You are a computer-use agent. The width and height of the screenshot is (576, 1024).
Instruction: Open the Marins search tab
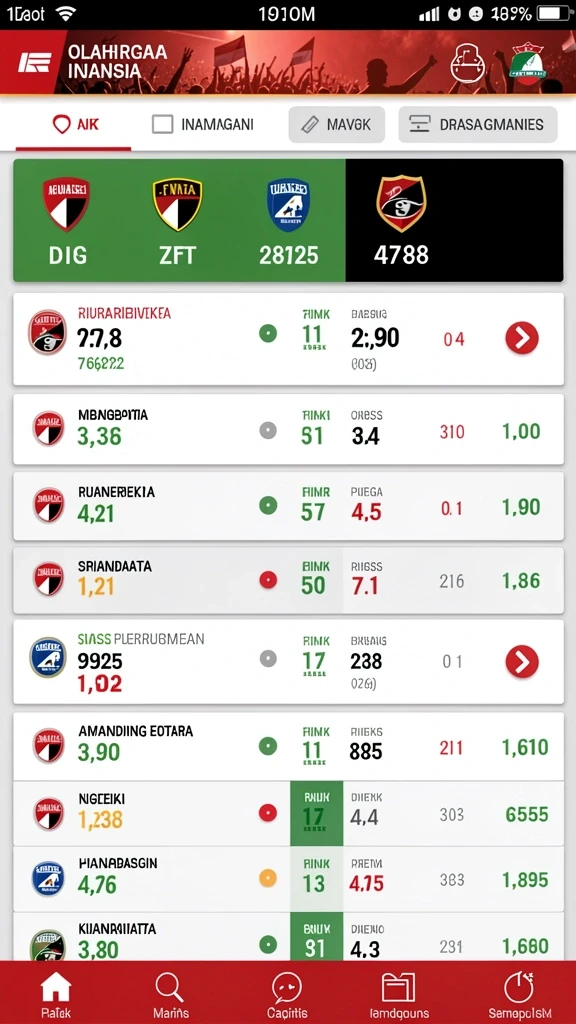tap(170, 993)
